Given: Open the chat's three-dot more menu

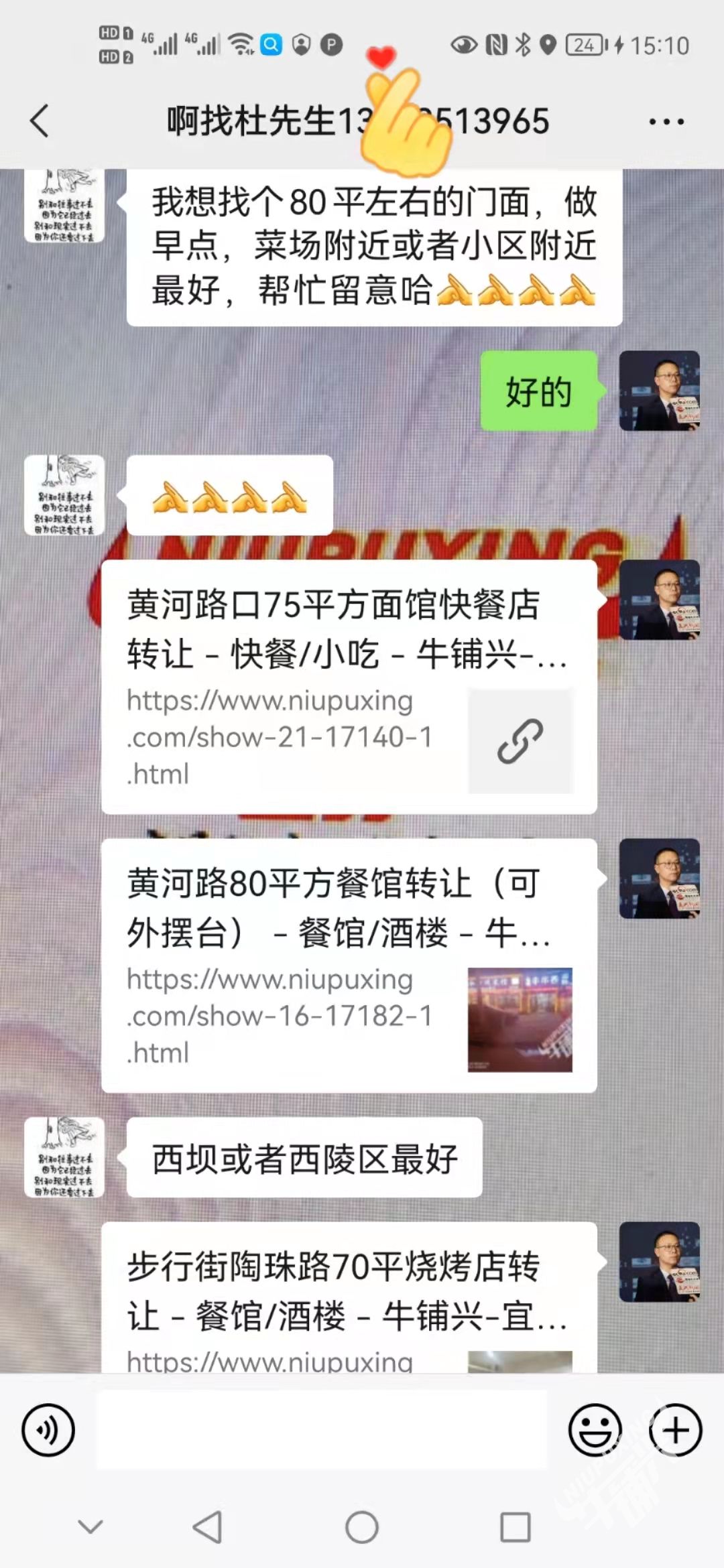Looking at the screenshot, I should coord(666,121).
